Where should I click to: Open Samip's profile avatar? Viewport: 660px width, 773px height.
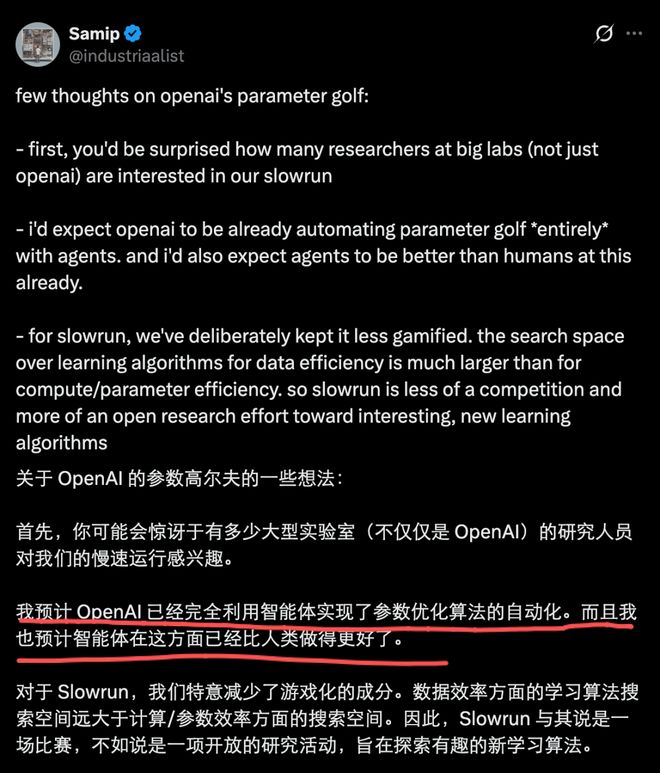click(x=35, y=44)
